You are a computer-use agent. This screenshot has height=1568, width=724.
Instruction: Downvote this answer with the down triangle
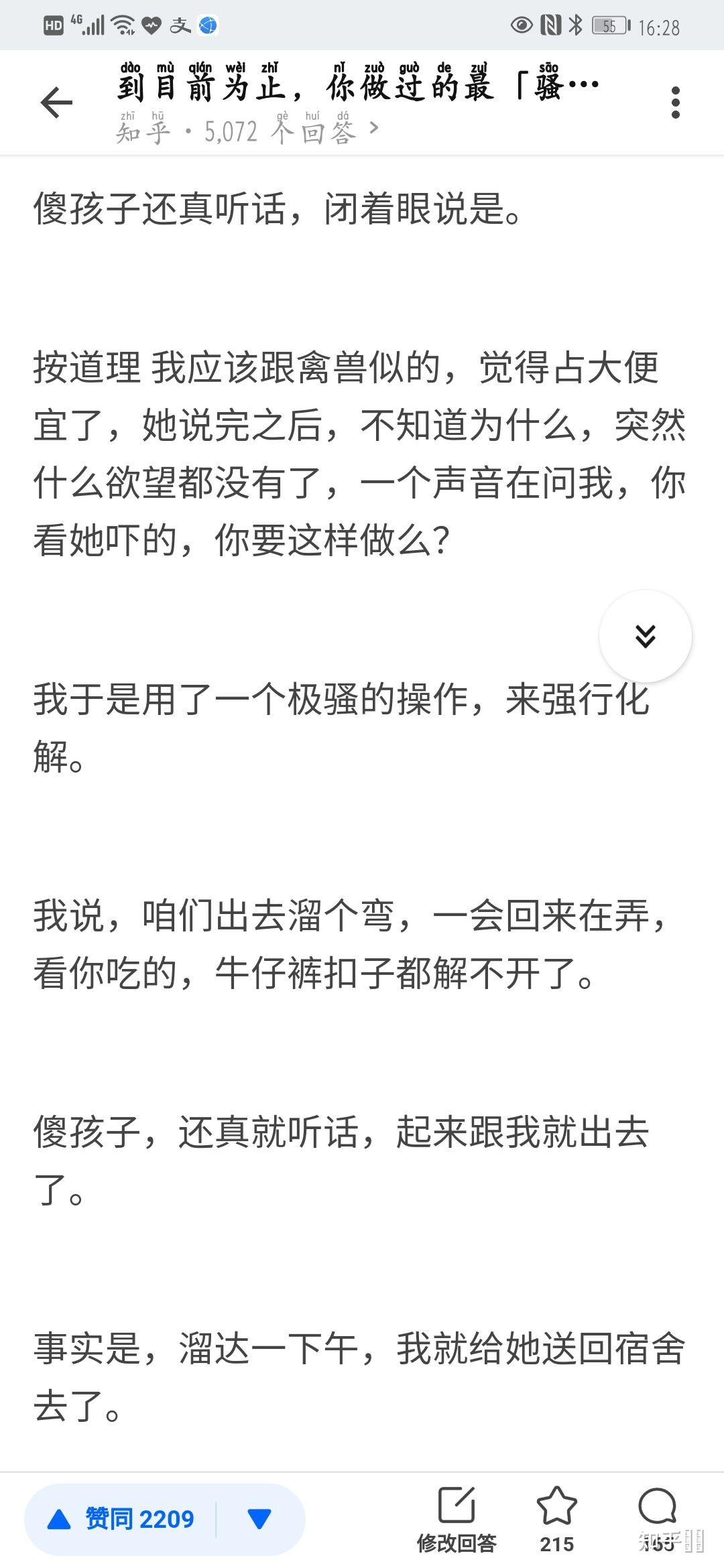coord(259,1518)
